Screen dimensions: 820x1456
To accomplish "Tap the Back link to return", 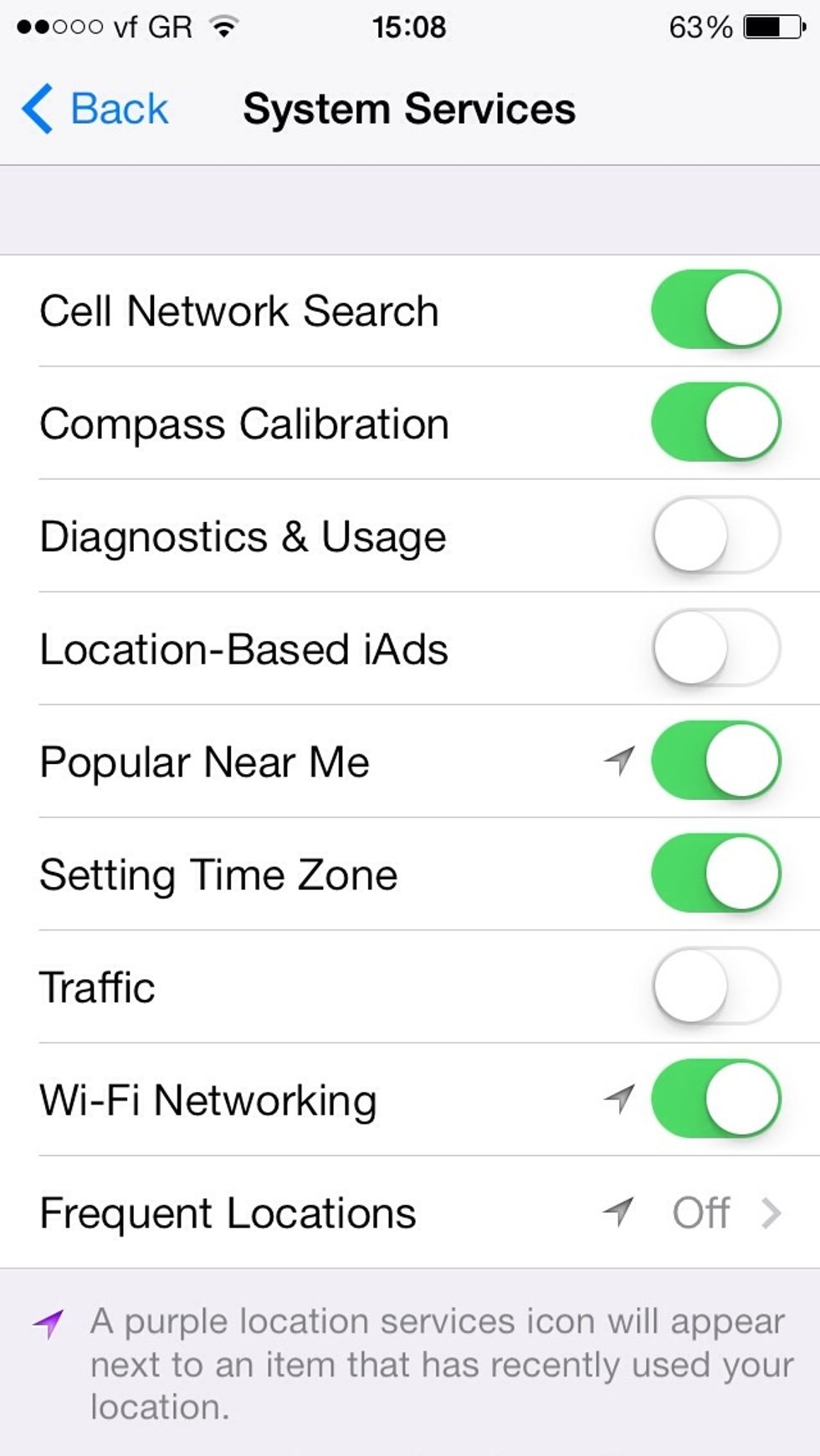I will click(x=119, y=107).
